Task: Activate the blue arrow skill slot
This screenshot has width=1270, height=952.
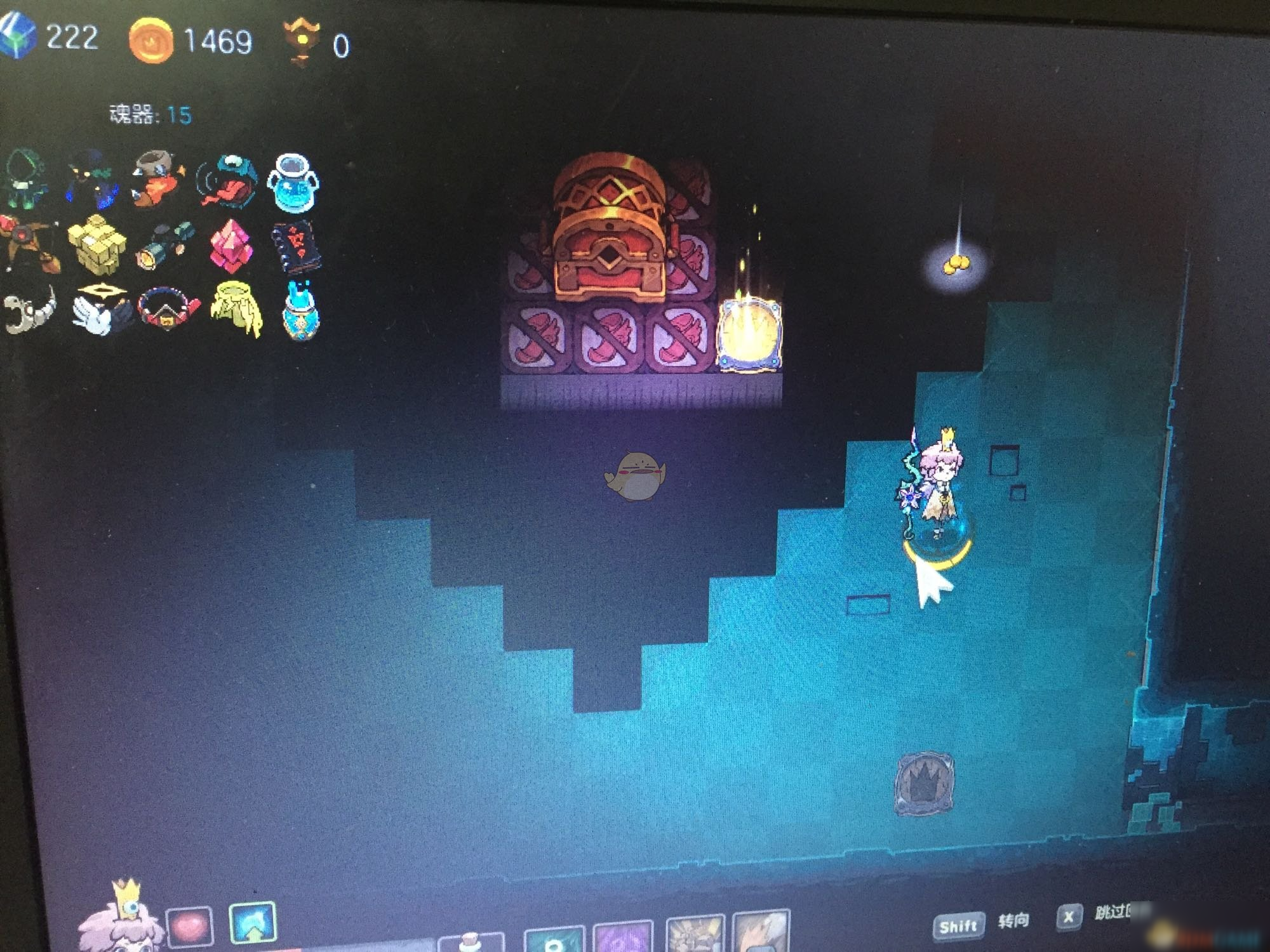Action: 252,923
